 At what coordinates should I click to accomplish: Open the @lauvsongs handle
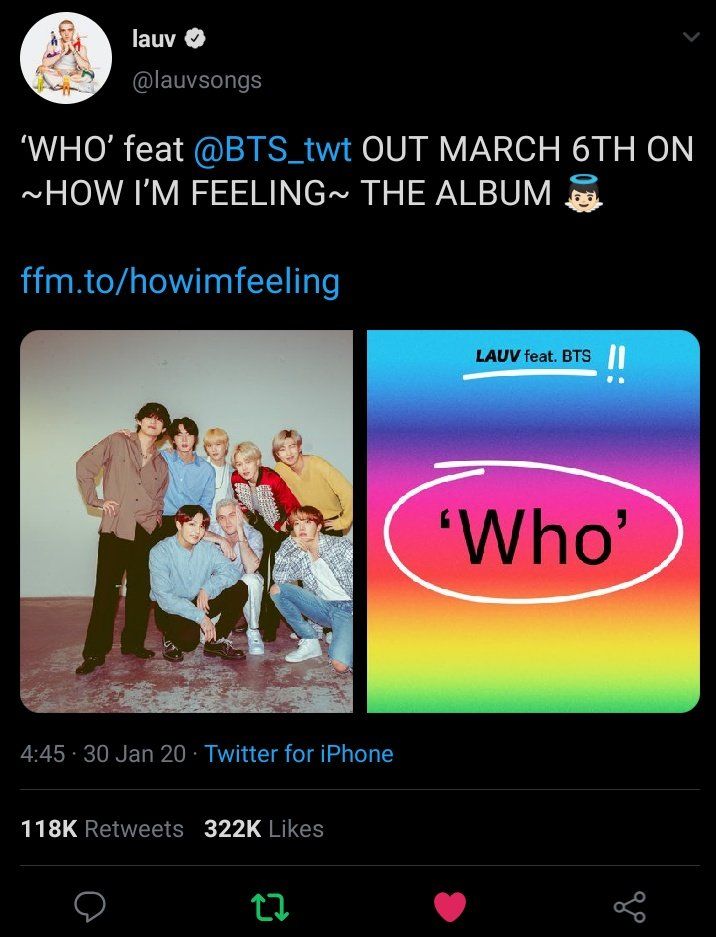click(197, 80)
